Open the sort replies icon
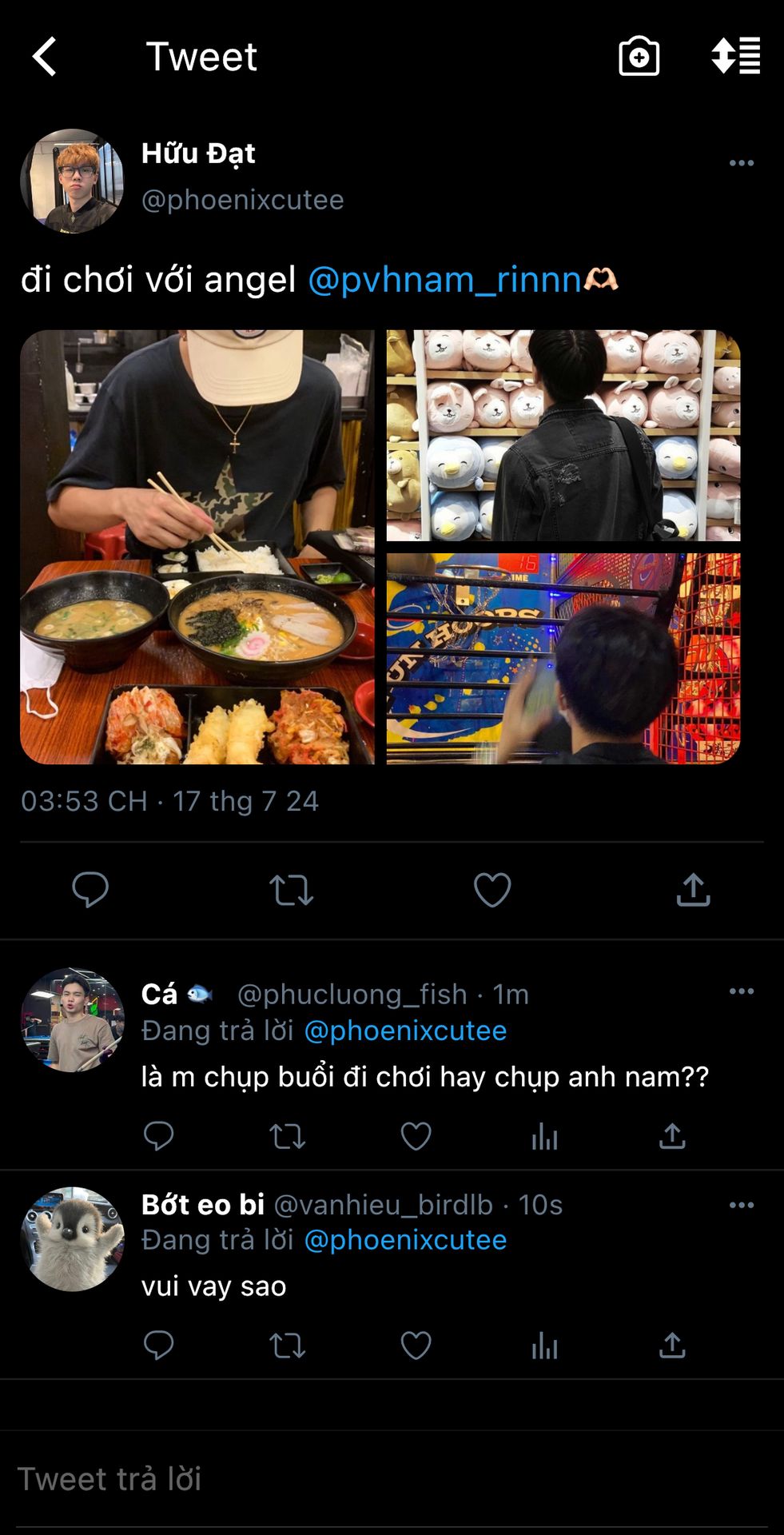This screenshot has height=1535, width=784. click(736, 56)
